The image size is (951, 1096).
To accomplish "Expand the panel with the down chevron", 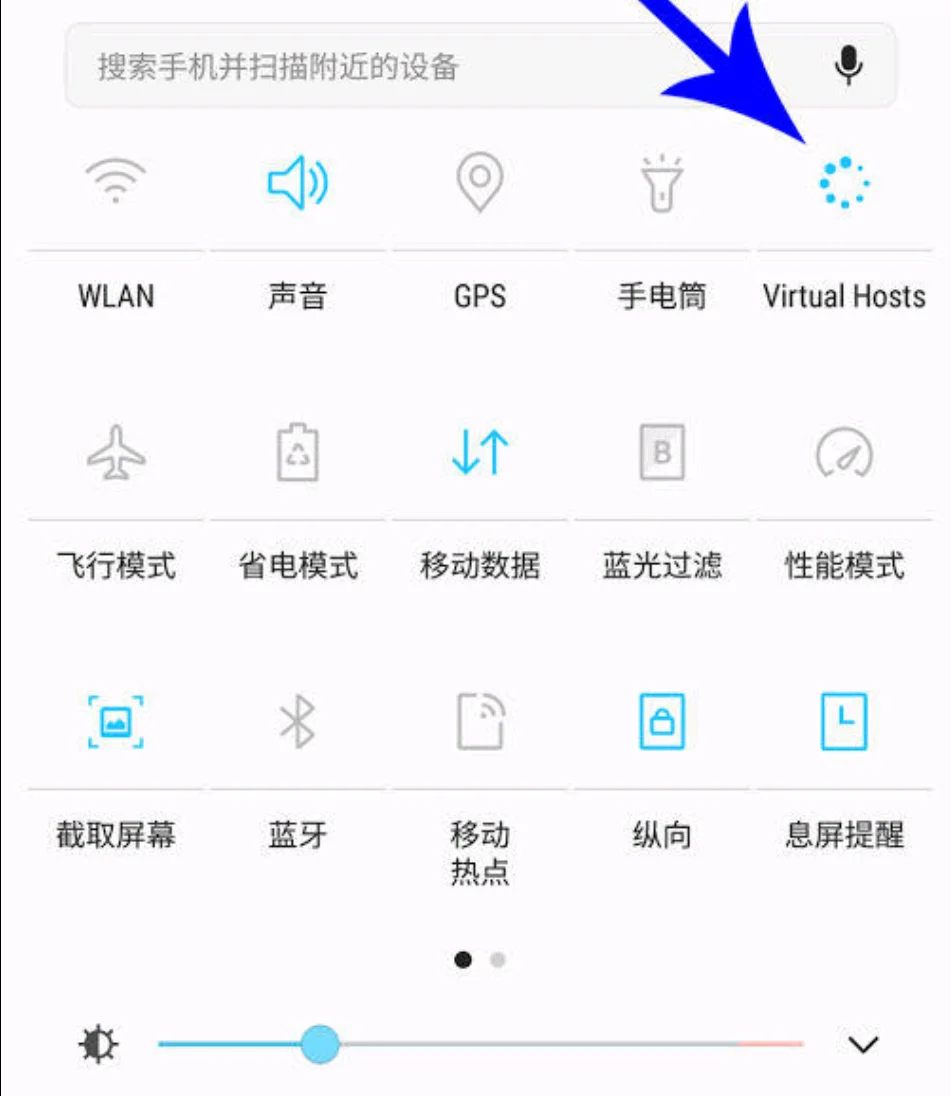I will [862, 1043].
